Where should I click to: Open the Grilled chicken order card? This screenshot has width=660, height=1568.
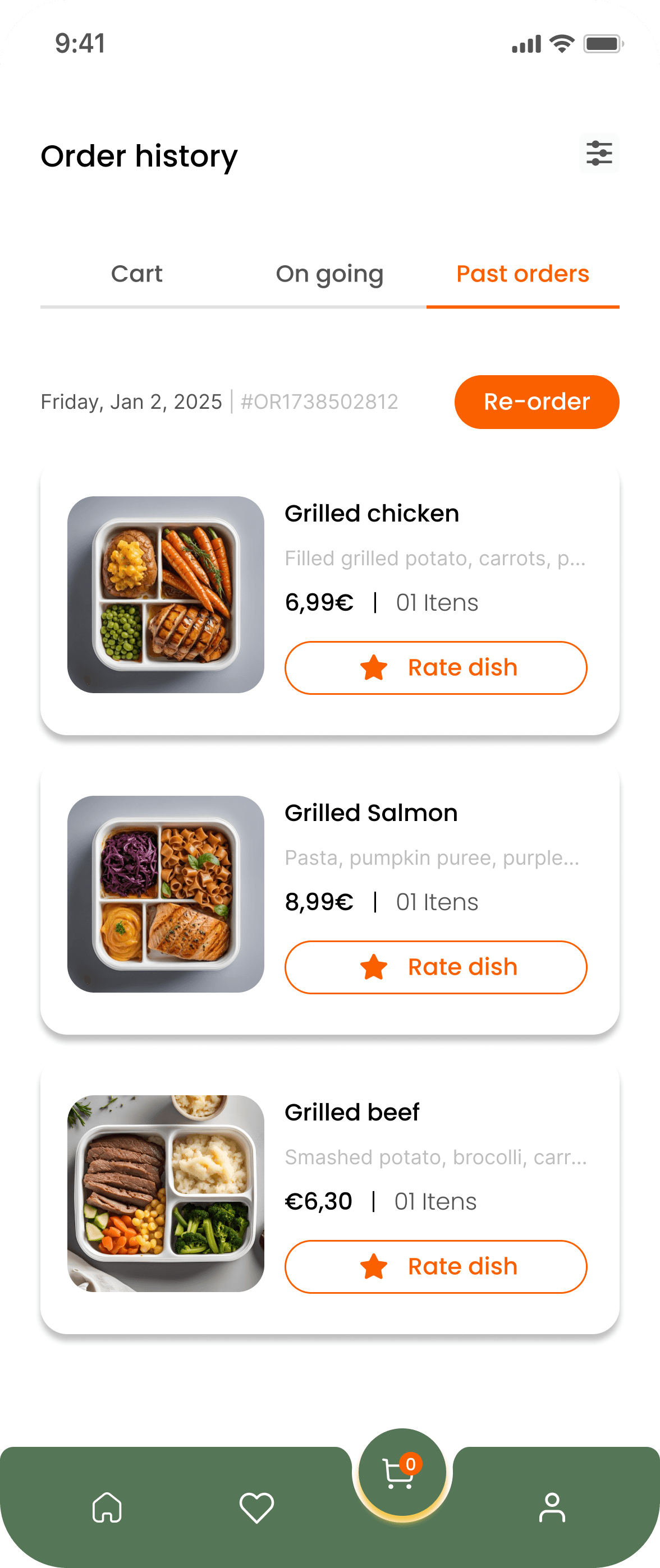[x=371, y=513]
